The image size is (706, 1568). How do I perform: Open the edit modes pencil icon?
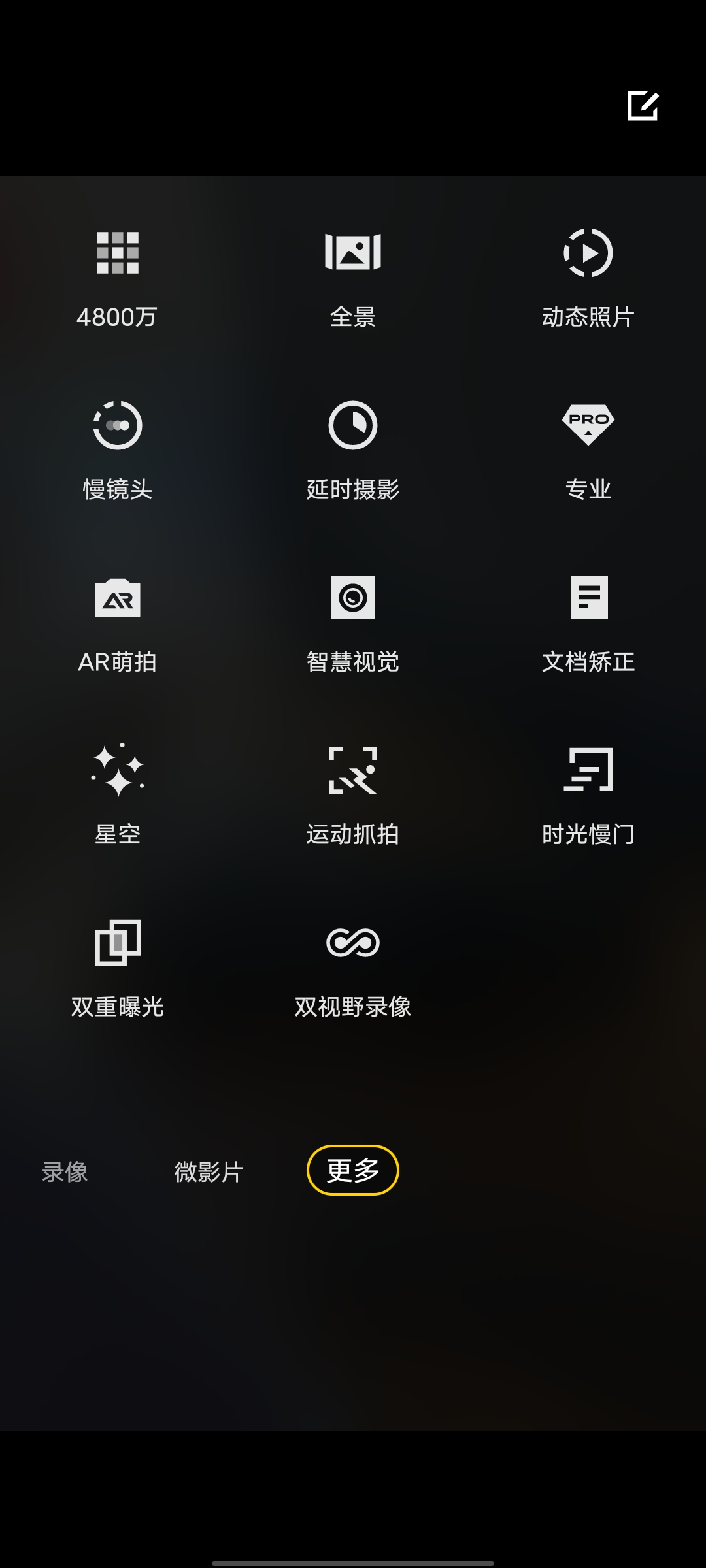(x=644, y=106)
